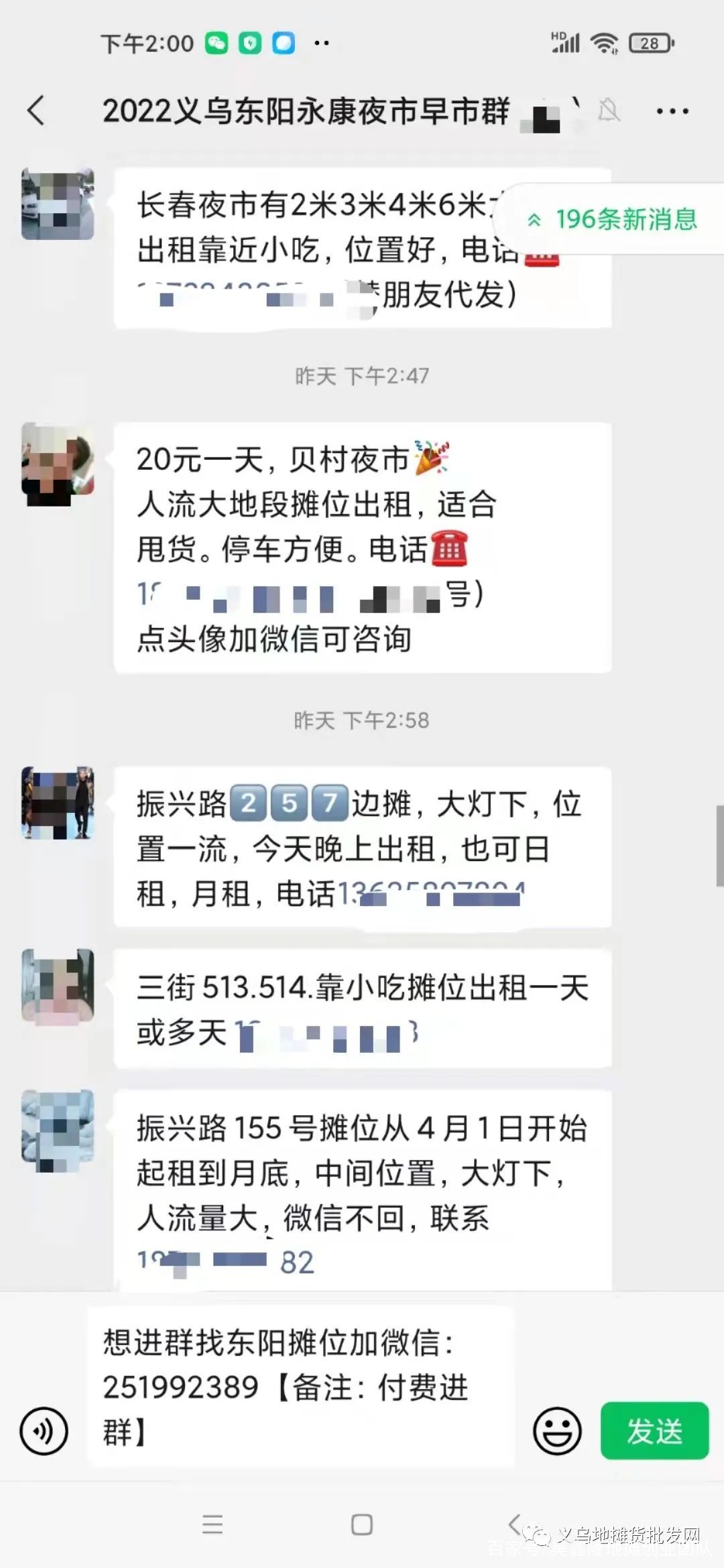
Task: Send the typed message with 发送
Action: click(x=654, y=1431)
